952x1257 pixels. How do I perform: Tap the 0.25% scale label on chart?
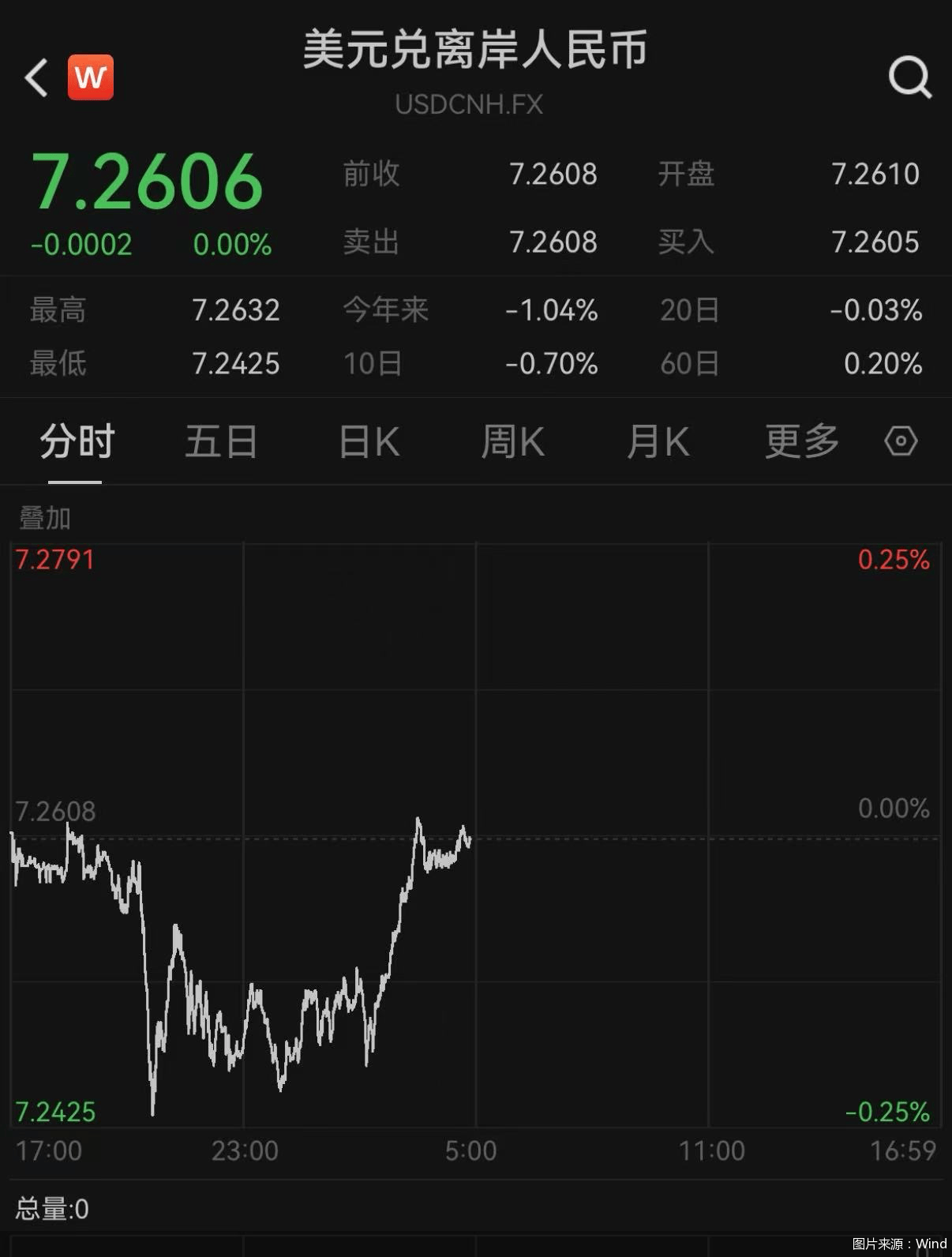point(893,560)
